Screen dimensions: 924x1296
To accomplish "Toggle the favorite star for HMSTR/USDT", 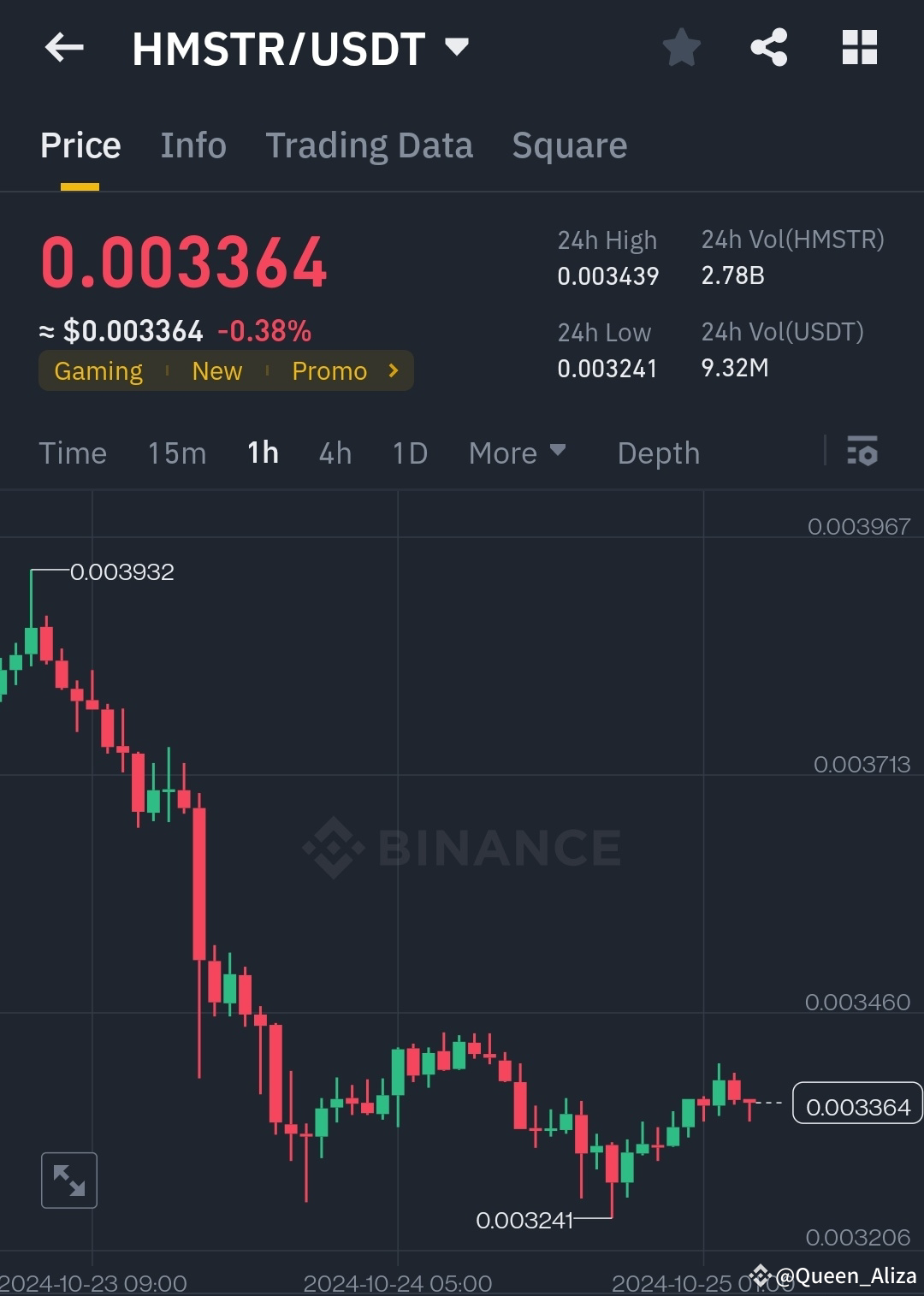I will pos(682,47).
